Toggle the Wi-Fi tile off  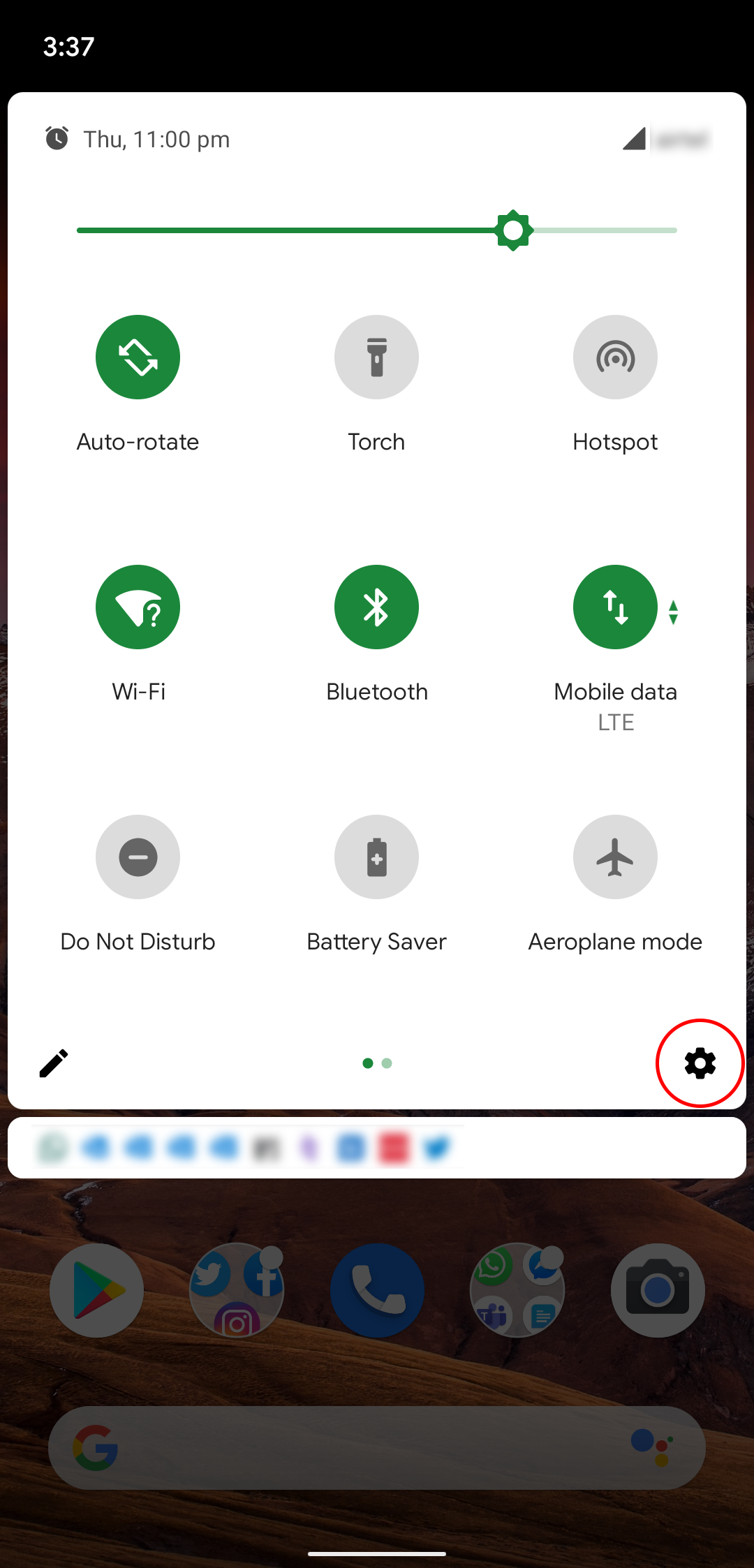pos(138,607)
